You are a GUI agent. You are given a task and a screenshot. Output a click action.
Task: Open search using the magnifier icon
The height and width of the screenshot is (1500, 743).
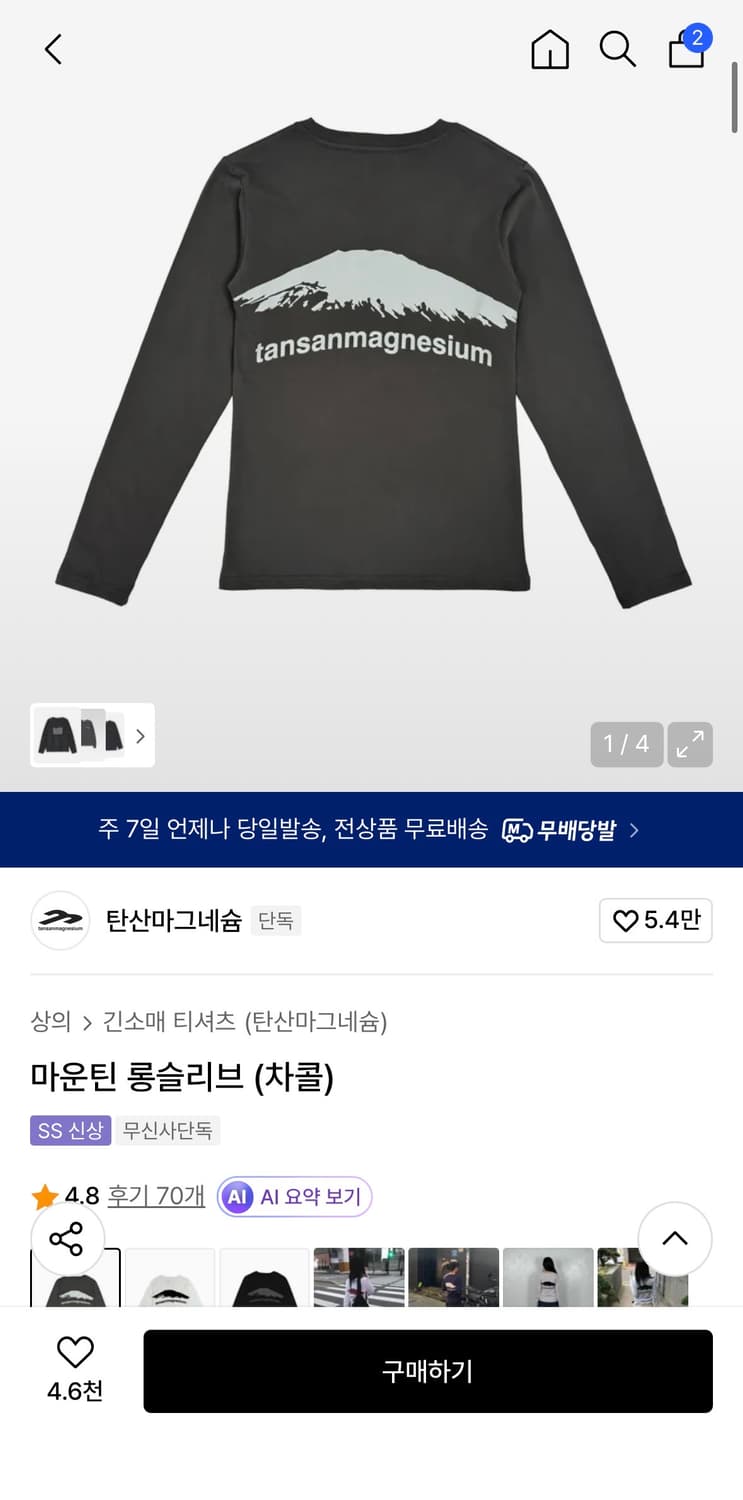(617, 48)
